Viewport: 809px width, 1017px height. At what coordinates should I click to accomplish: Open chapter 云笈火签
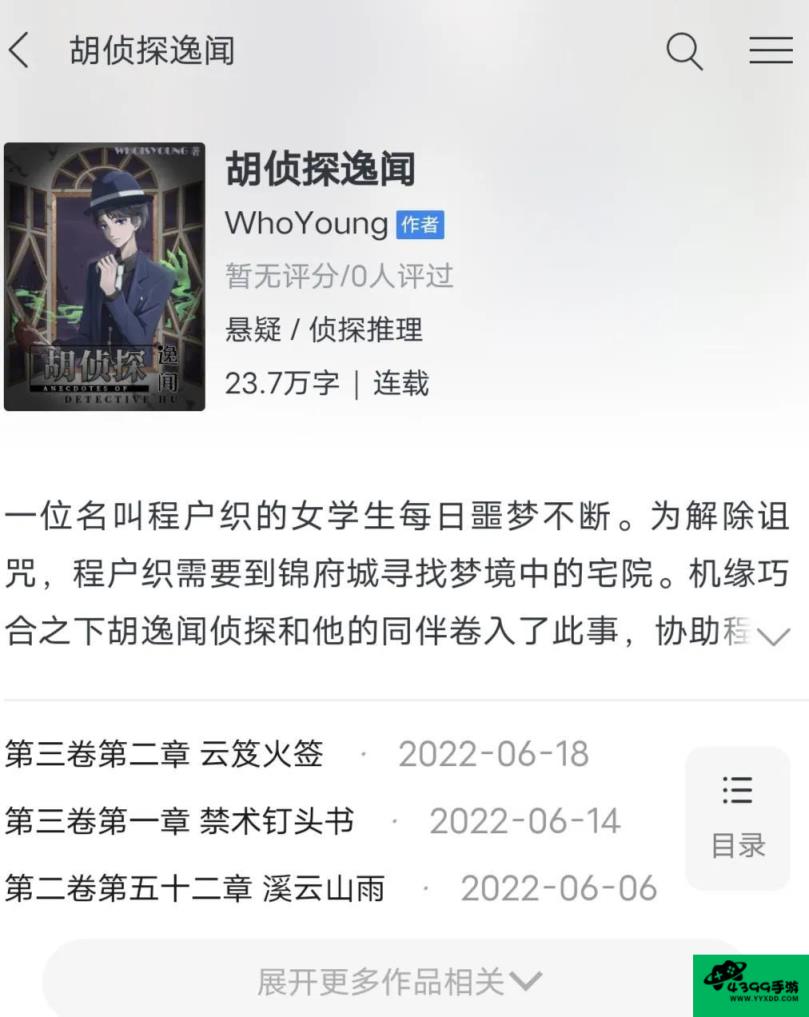[x=164, y=754]
